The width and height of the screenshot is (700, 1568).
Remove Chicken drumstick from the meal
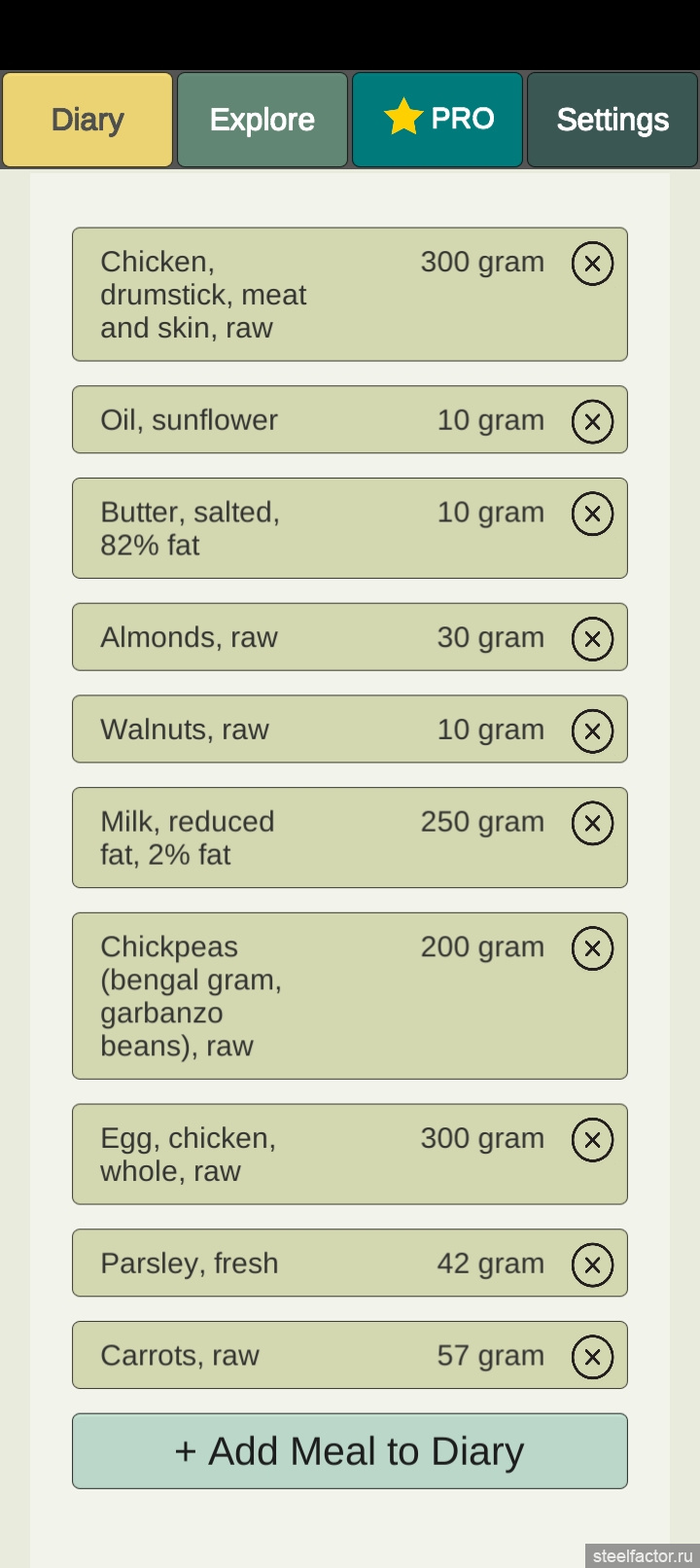[592, 264]
